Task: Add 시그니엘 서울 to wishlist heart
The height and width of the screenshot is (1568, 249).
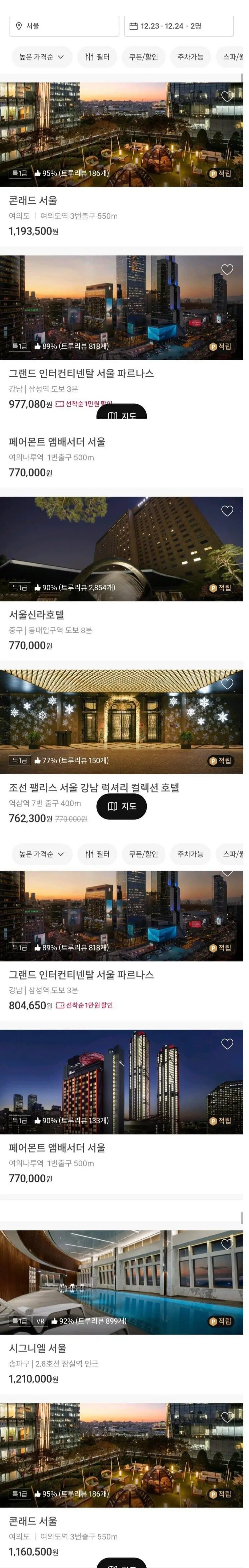Action: click(227, 1243)
